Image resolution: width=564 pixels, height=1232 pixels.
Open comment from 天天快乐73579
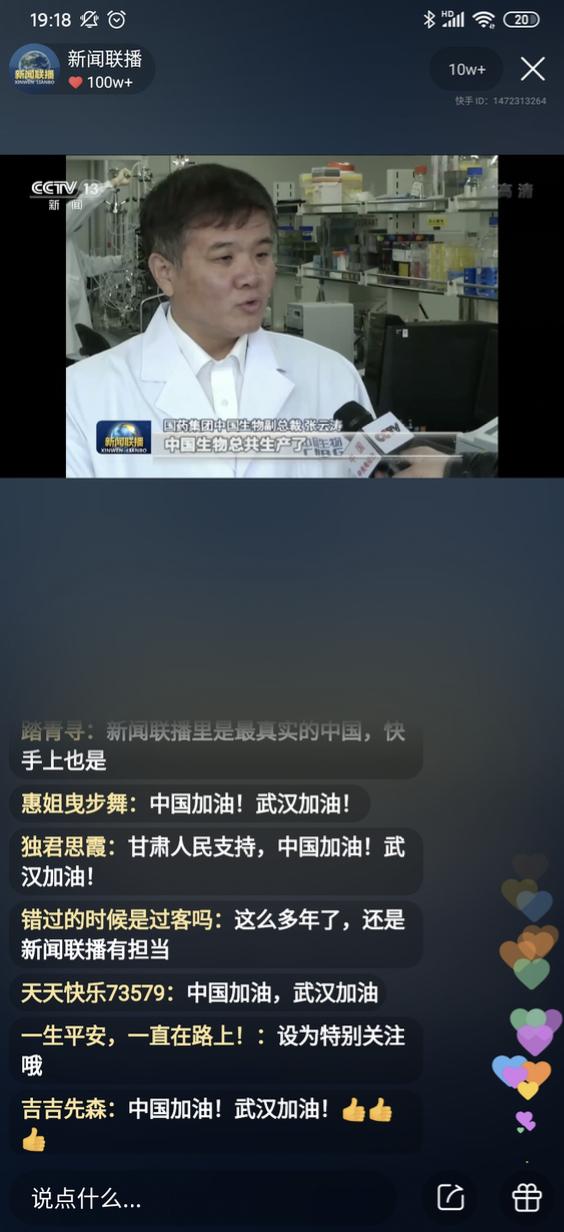coord(200,993)
